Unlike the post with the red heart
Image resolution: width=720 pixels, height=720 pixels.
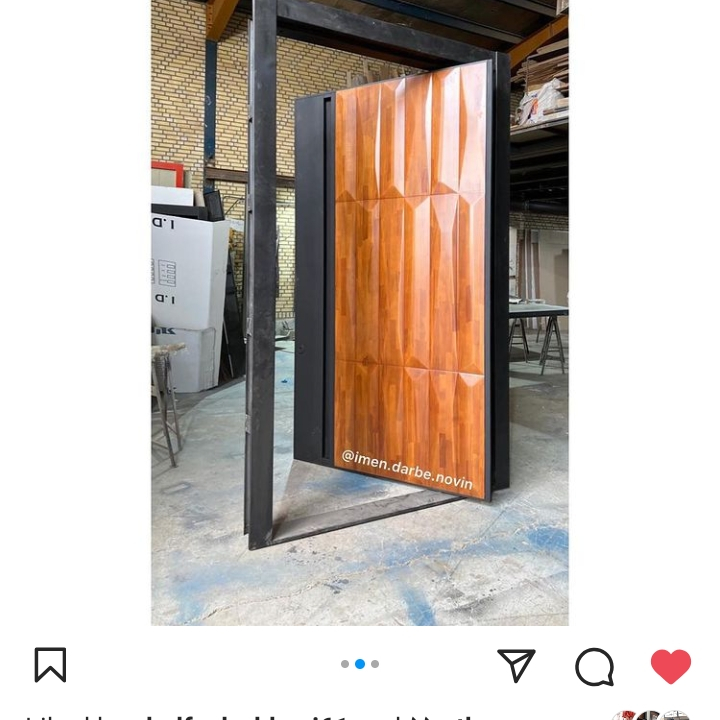[671, 666]
